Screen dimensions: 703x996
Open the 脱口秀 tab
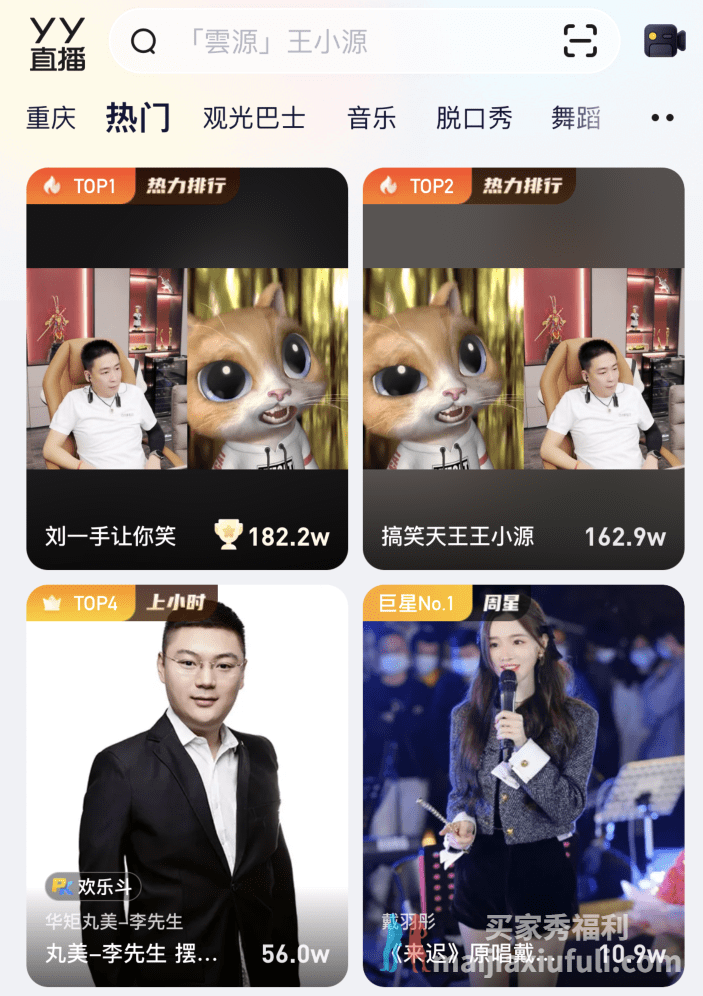point(474,118)
